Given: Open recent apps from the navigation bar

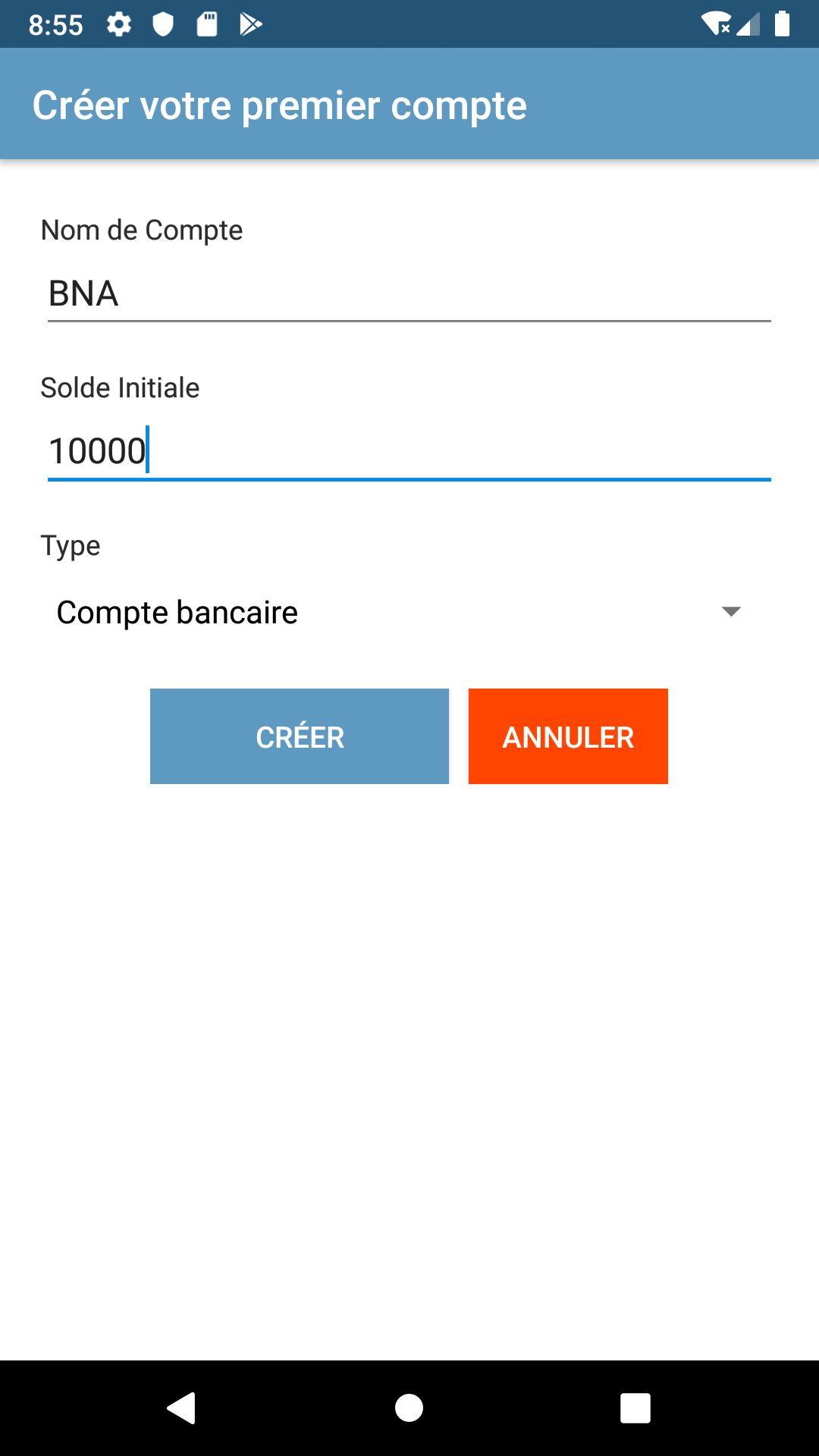Looking at the screenshot, I should pyautogui.click(x=635, y=1408).
